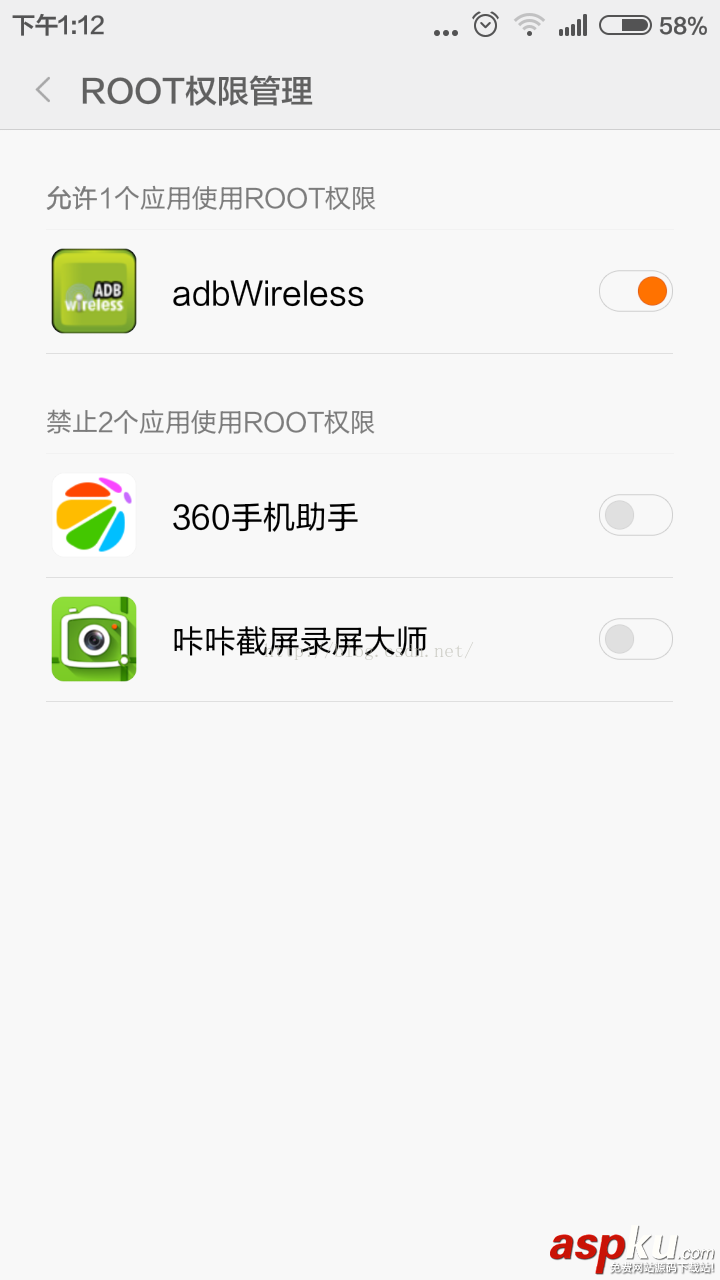
Task: Disable ROOT access for adbWireless
Action: (x=636, y=291)
